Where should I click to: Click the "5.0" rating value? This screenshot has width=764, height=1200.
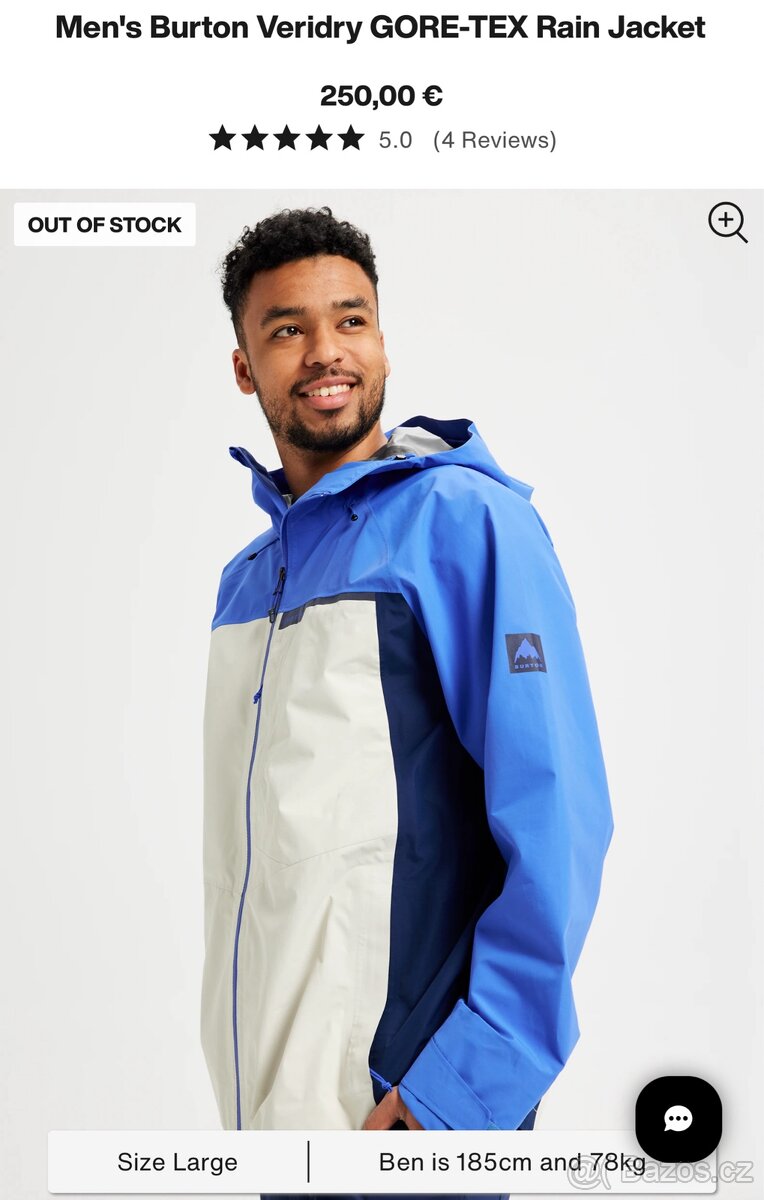tap(395, 140)
